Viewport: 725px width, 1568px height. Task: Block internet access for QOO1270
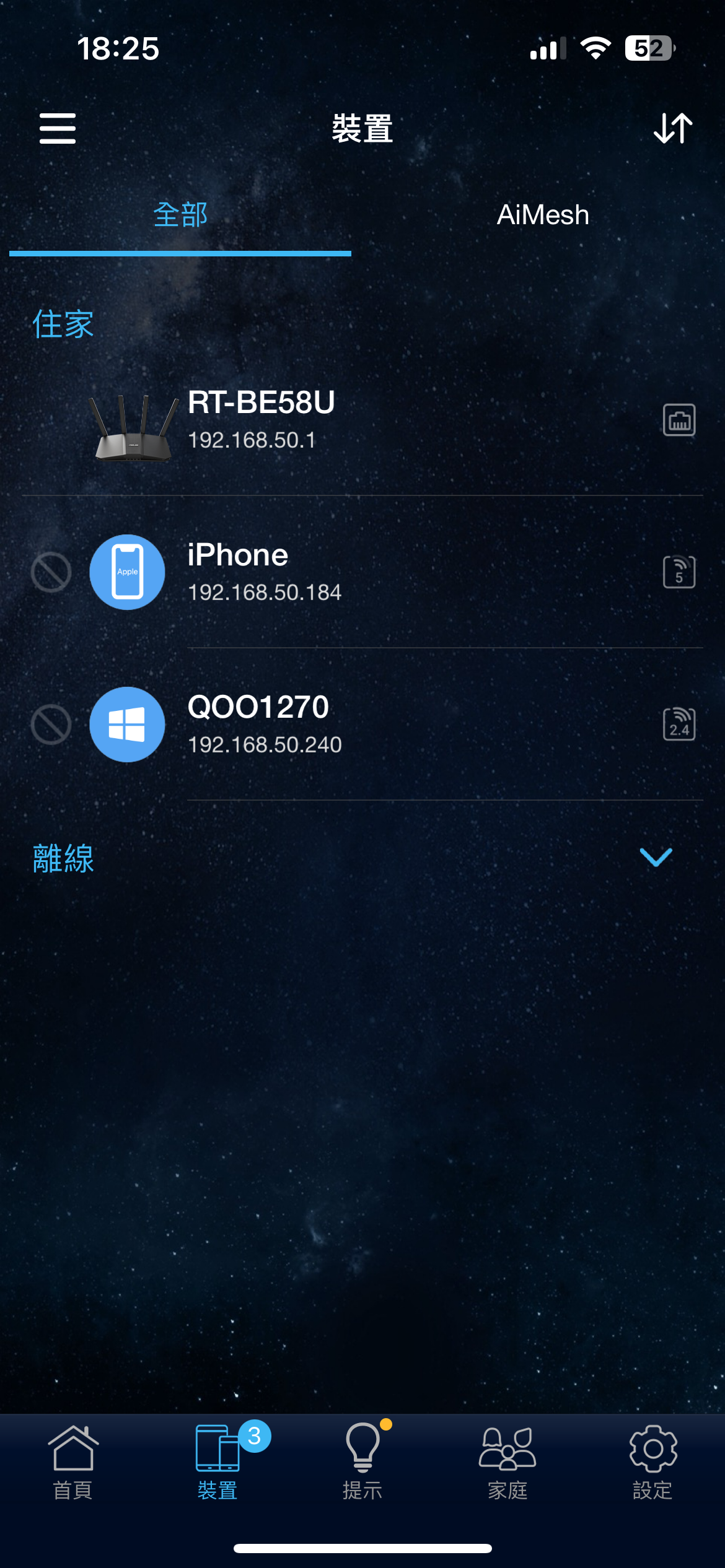[51, 725]
